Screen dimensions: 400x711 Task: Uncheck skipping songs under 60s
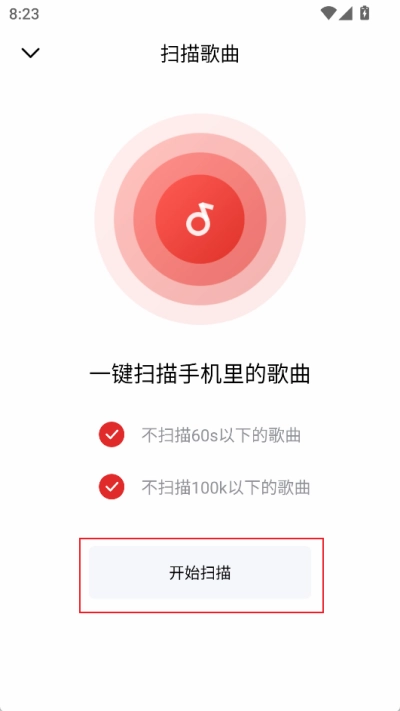point(112,434)
